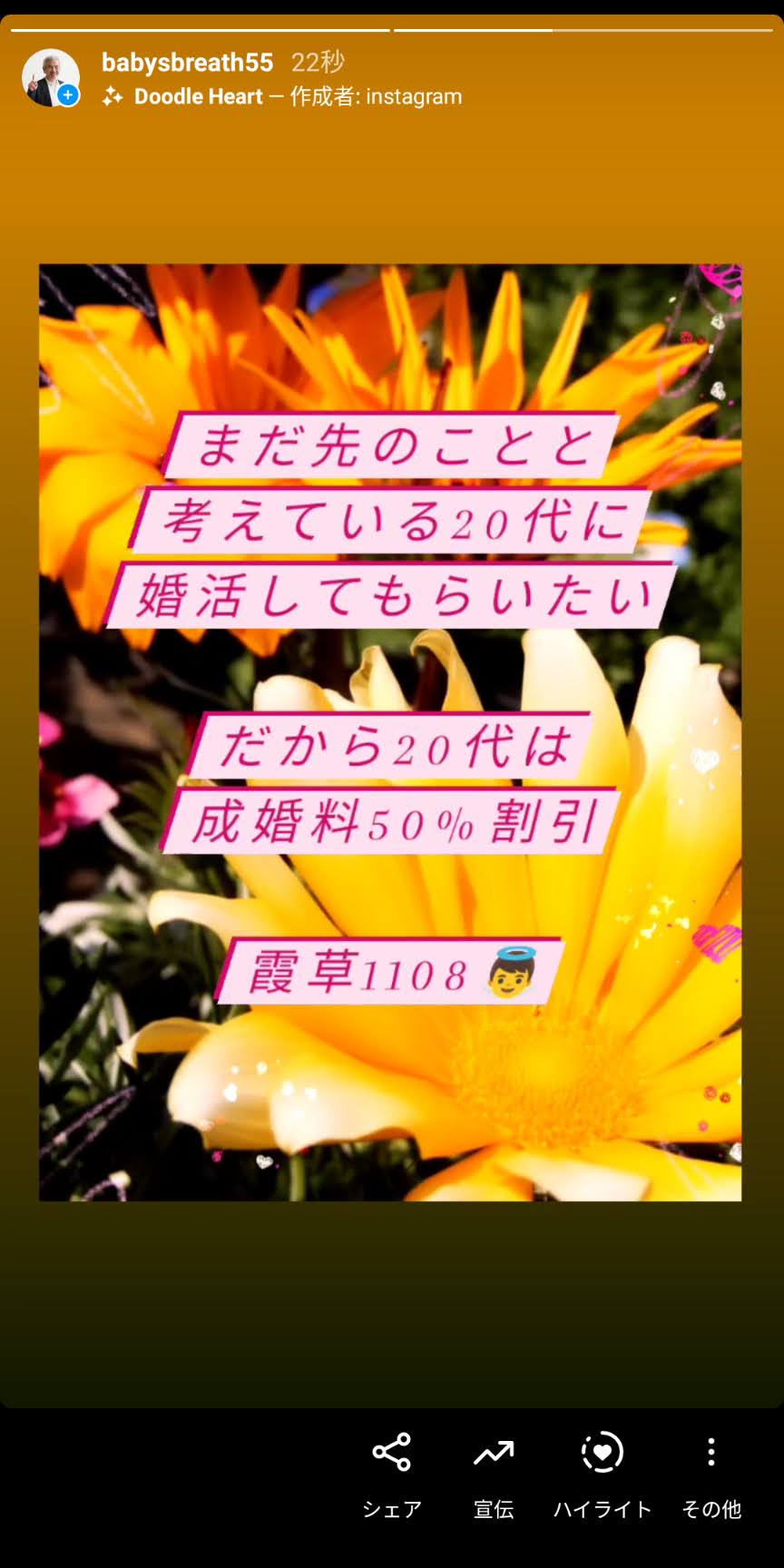
Task: Open the babysbreath55 username link
Action: (x=187, y=63)
